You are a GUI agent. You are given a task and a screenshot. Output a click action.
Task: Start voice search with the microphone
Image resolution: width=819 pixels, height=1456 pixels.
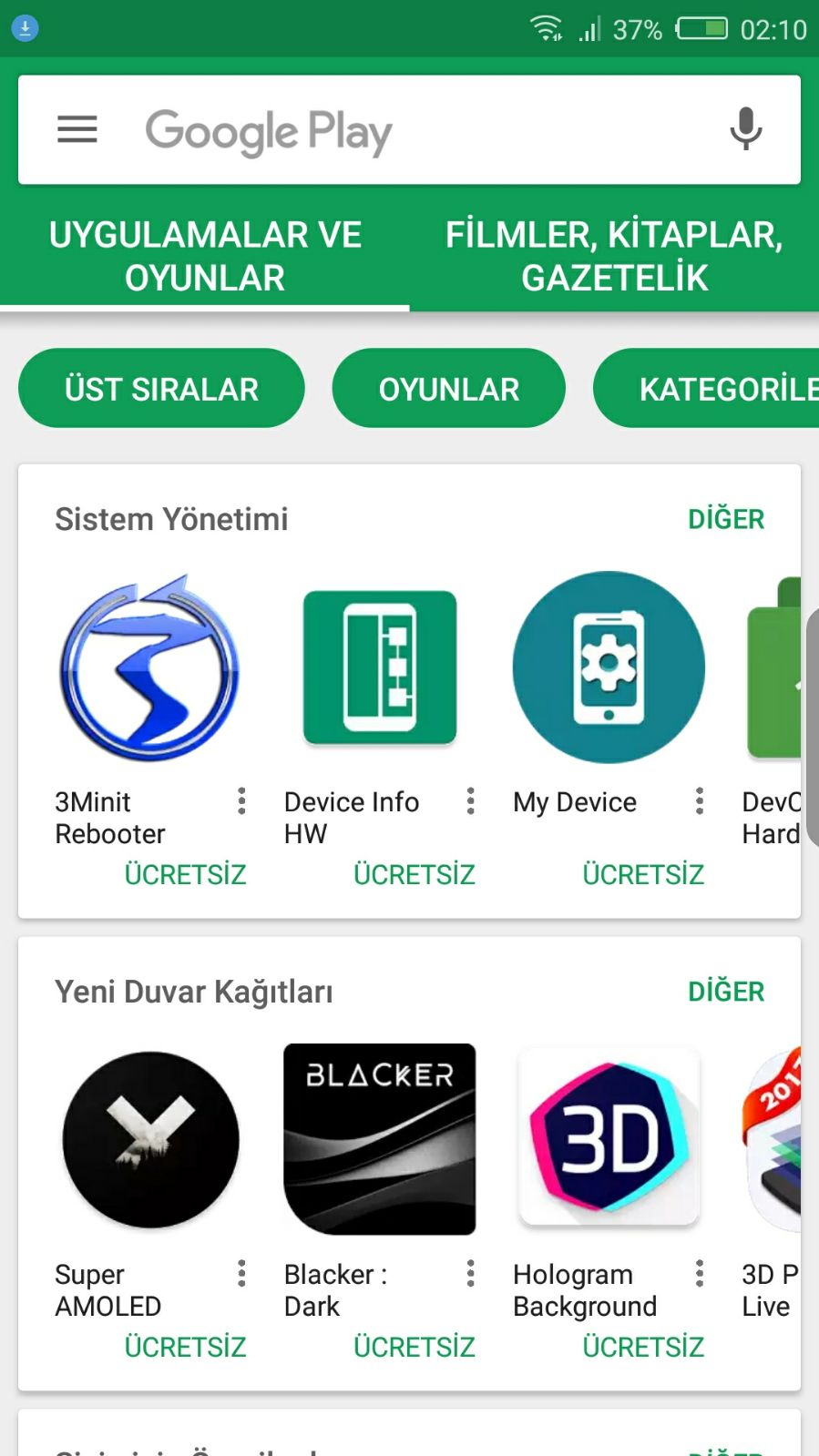[745, 129]
